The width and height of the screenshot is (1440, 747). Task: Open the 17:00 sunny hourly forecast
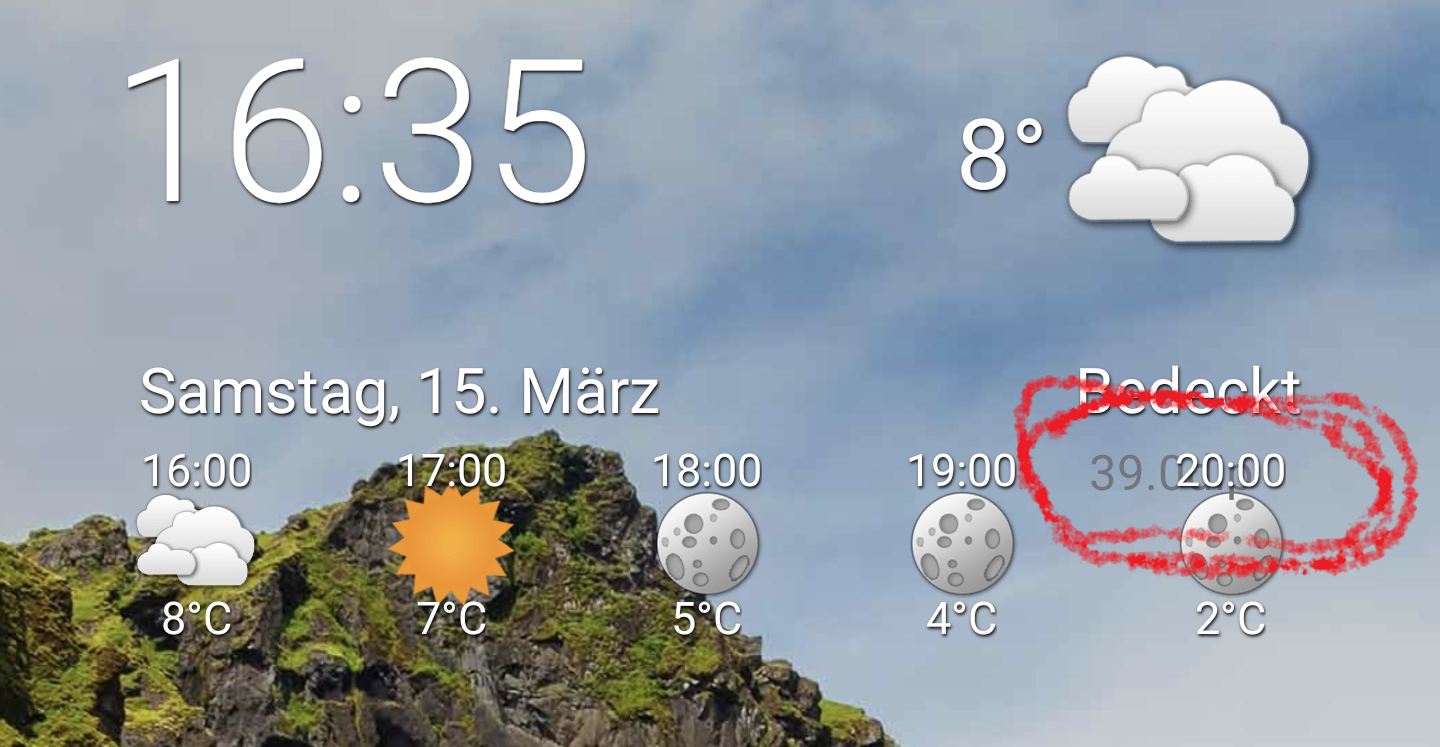(x=452, y=545)
